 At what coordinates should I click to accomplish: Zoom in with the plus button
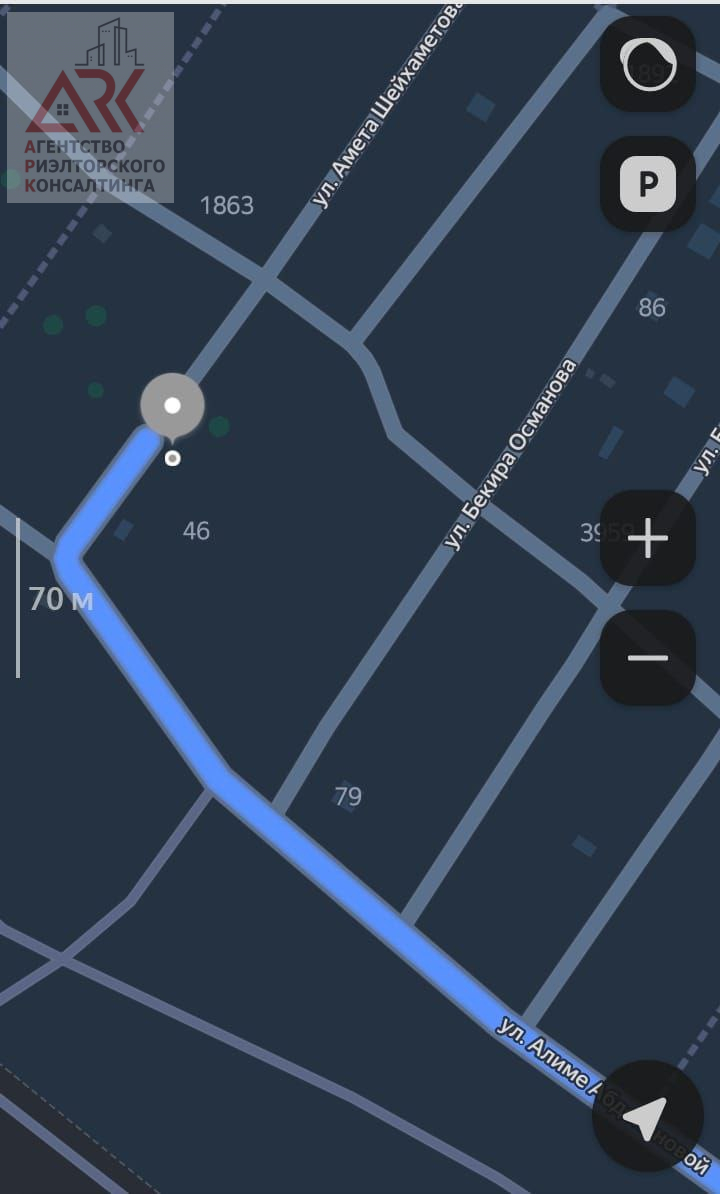tap(648, 538)
